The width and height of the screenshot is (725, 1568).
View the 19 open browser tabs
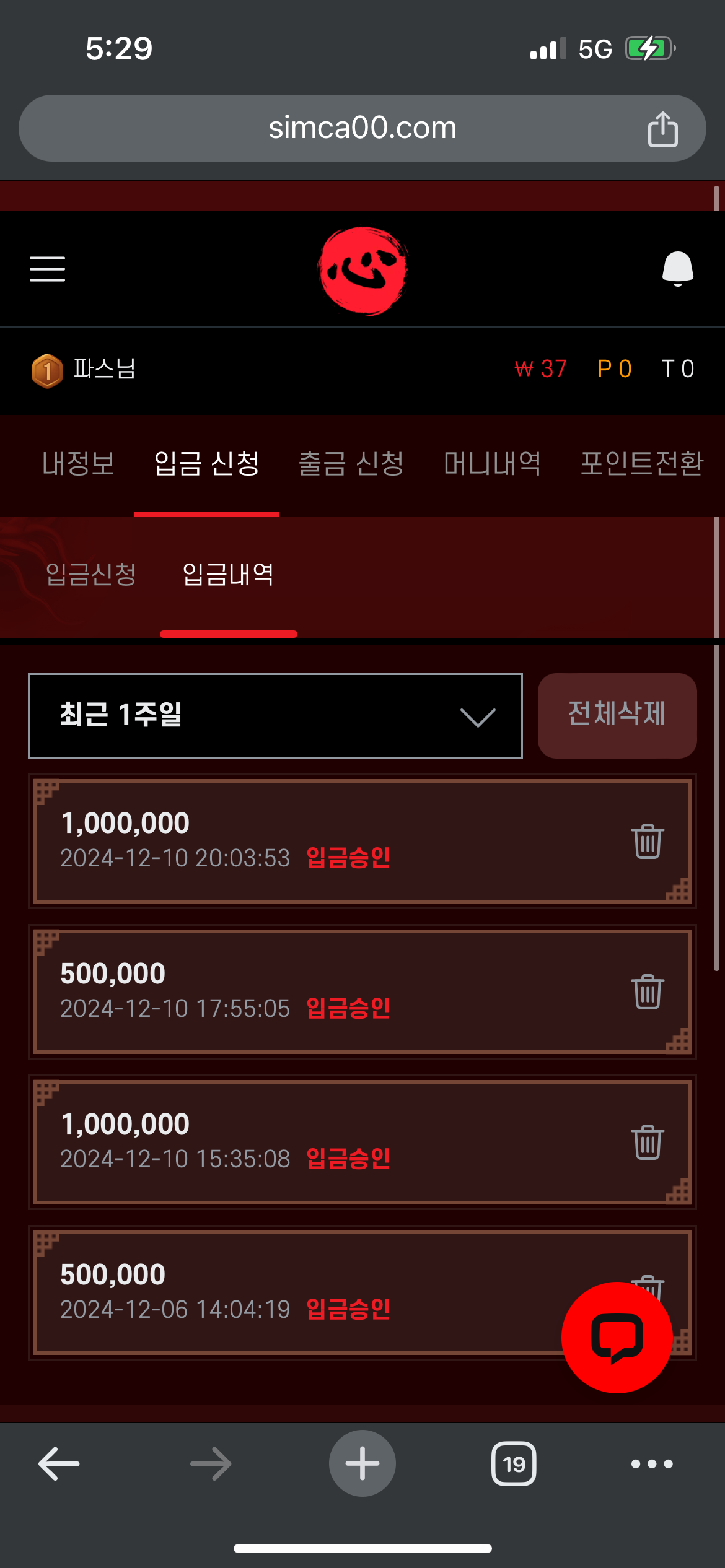(514, 1463)
